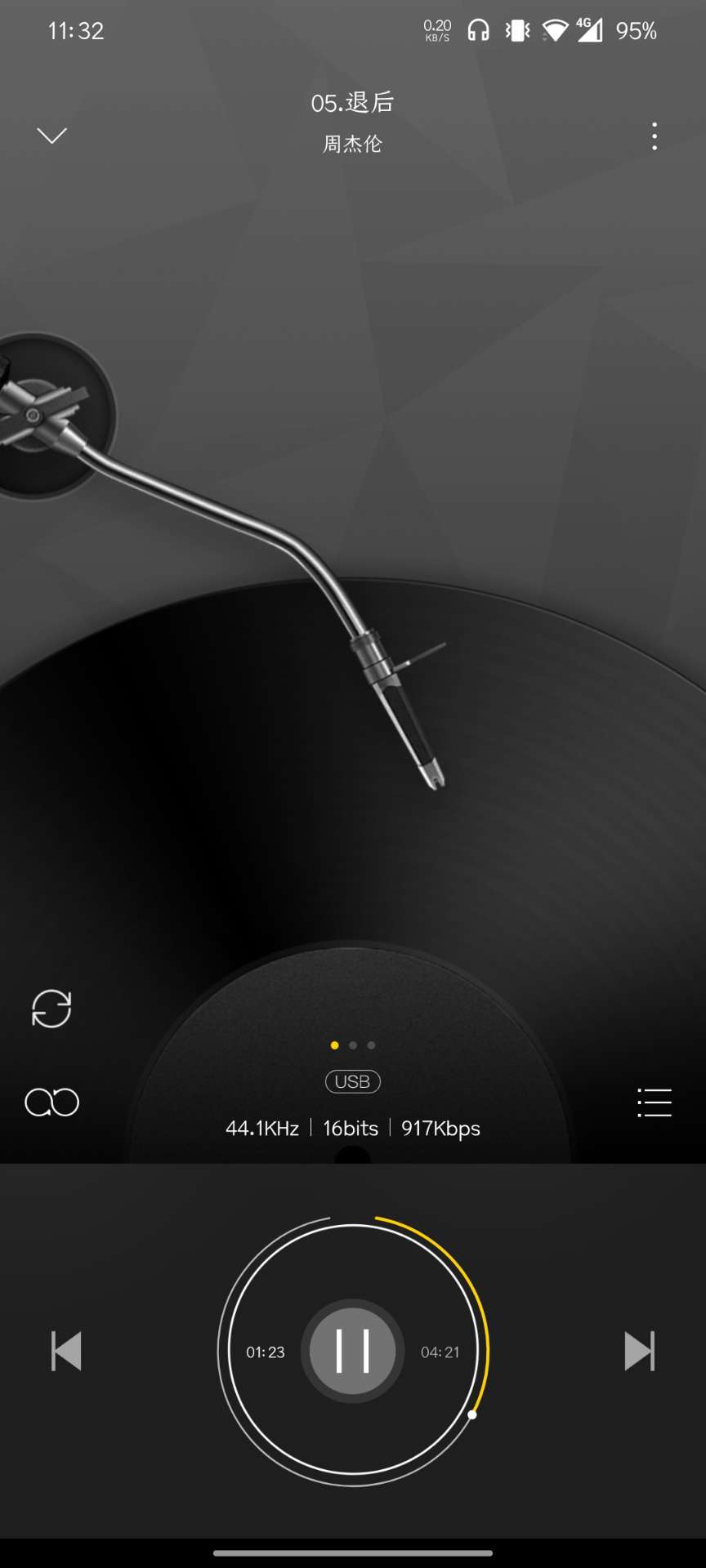The image size is (706, 1568).
Task: Change the repeat mode with the circular-arrows icon
Action: 51,1009
